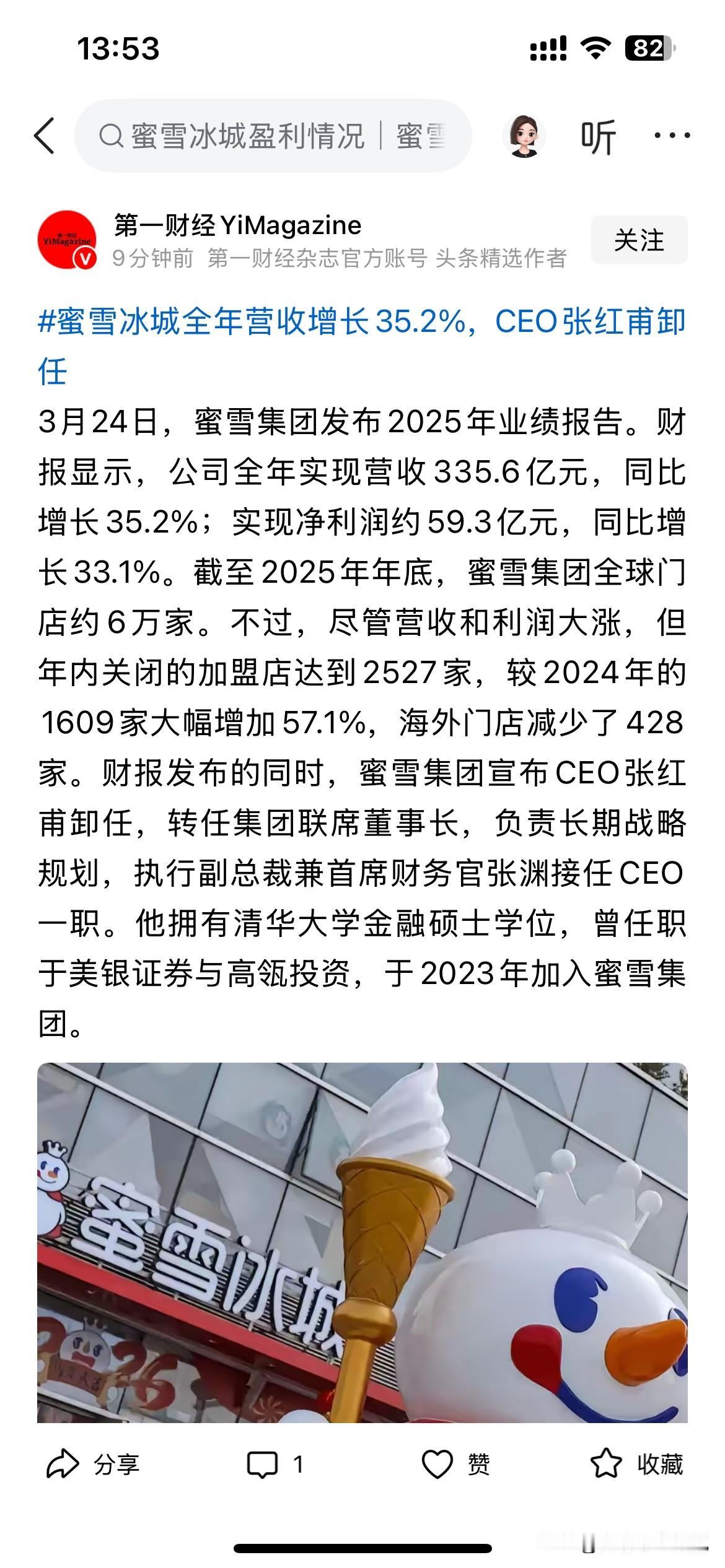Tap the publisher name 第一财经YiMagazine

(x=235, y=225)
